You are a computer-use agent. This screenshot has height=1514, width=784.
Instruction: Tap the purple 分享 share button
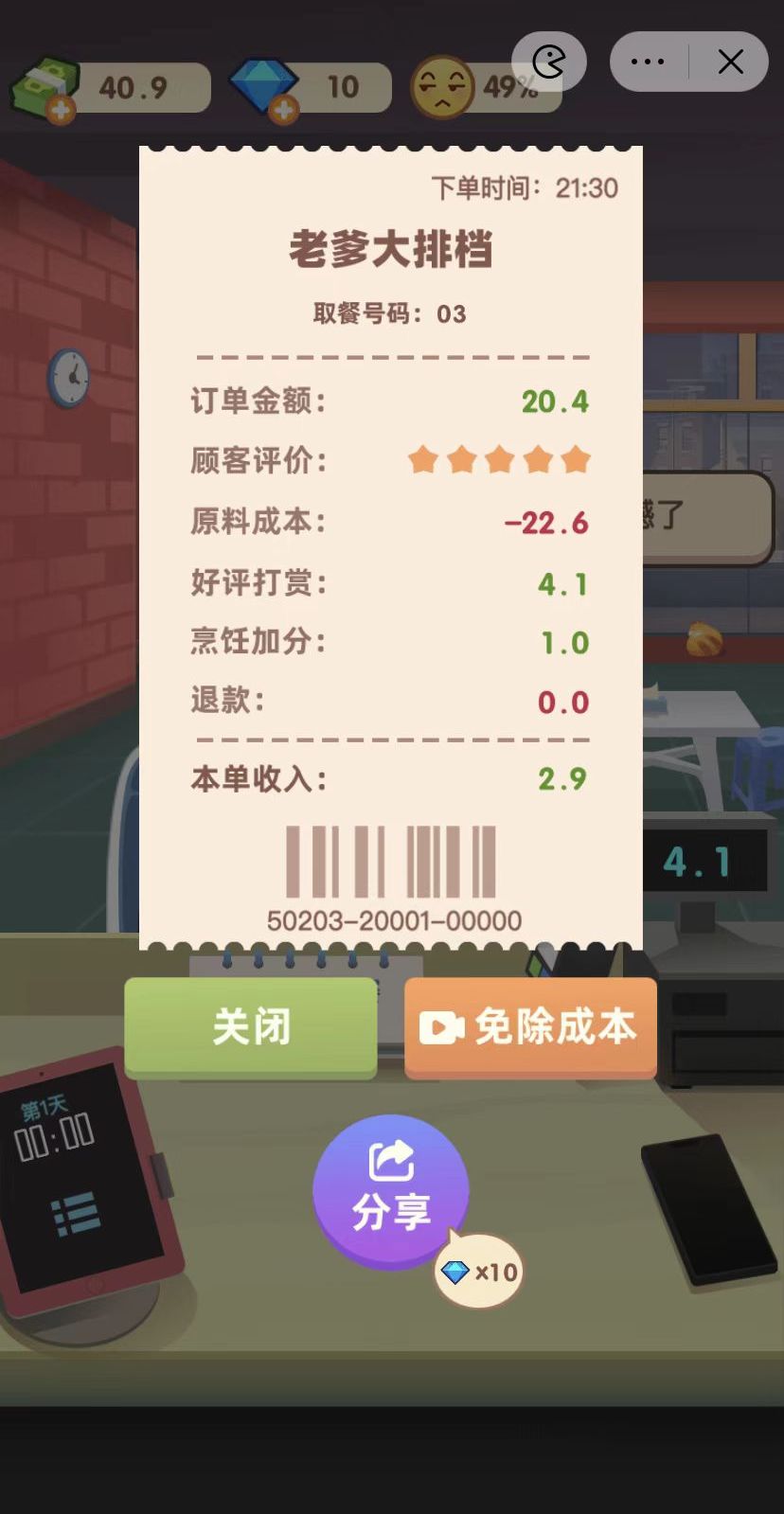(x=391, y=1191)
